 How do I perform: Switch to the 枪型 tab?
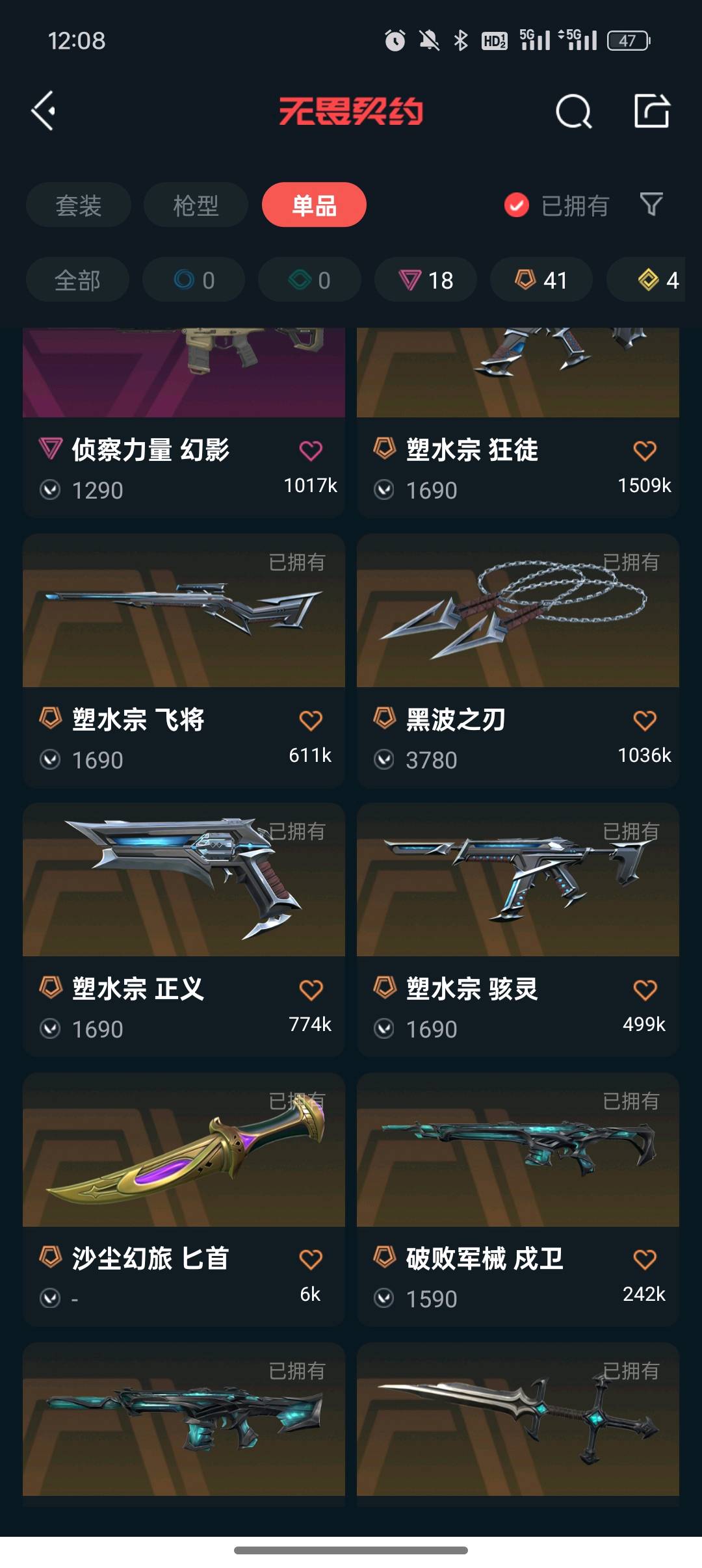(196, 205)
